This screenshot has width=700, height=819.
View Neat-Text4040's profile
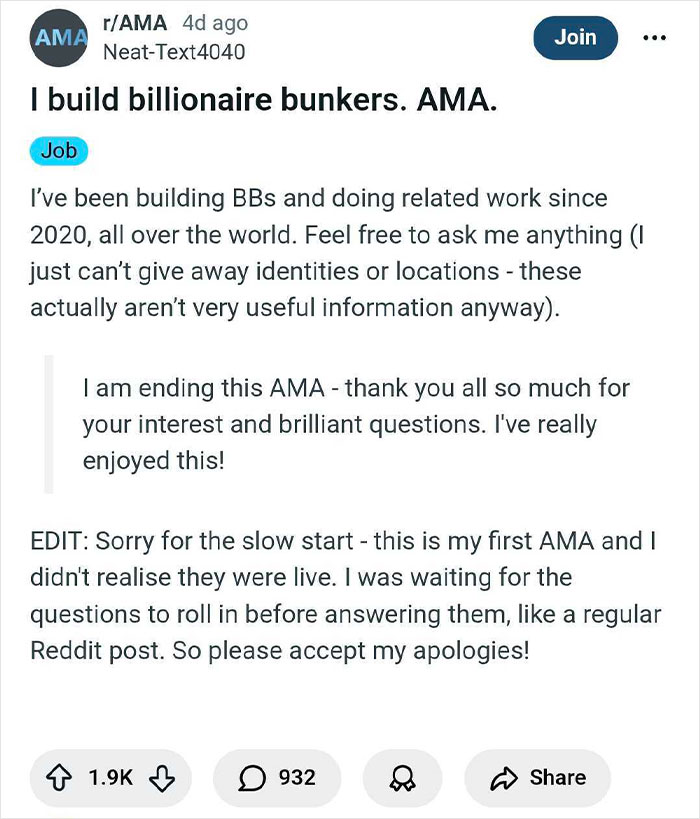[x=174, y=51]
